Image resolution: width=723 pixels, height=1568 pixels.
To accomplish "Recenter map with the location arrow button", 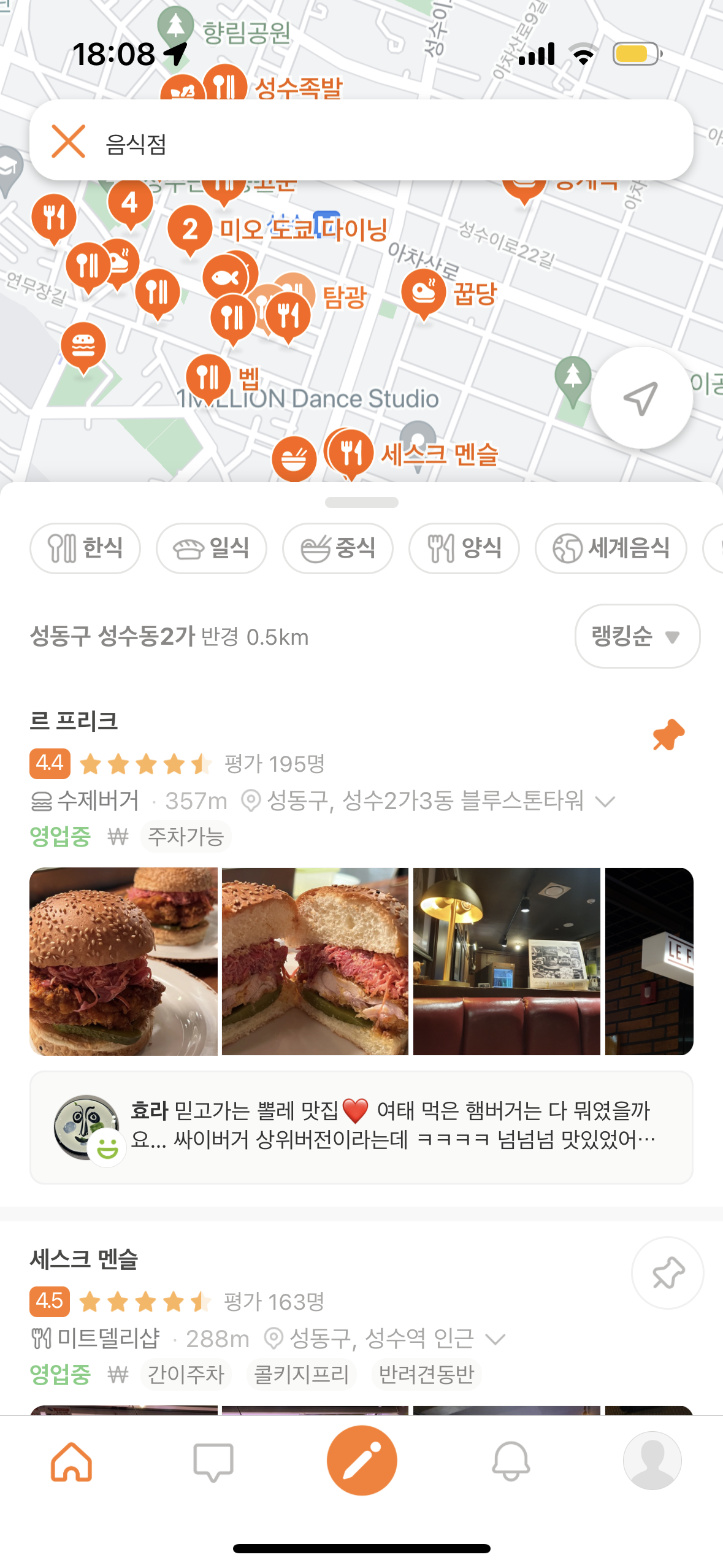I will pos(641,398).
